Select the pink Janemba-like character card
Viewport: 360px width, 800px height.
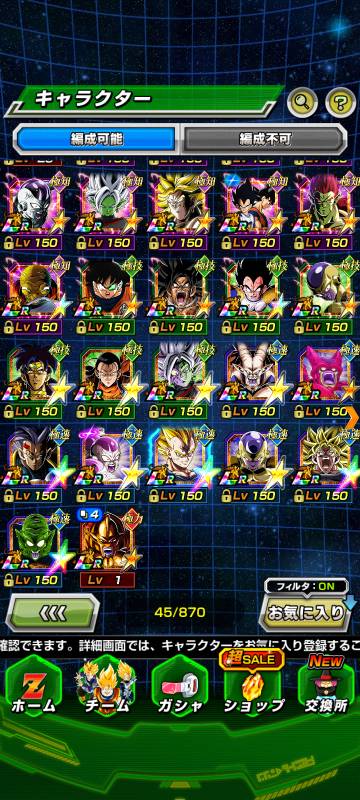[x=326, y=379]
